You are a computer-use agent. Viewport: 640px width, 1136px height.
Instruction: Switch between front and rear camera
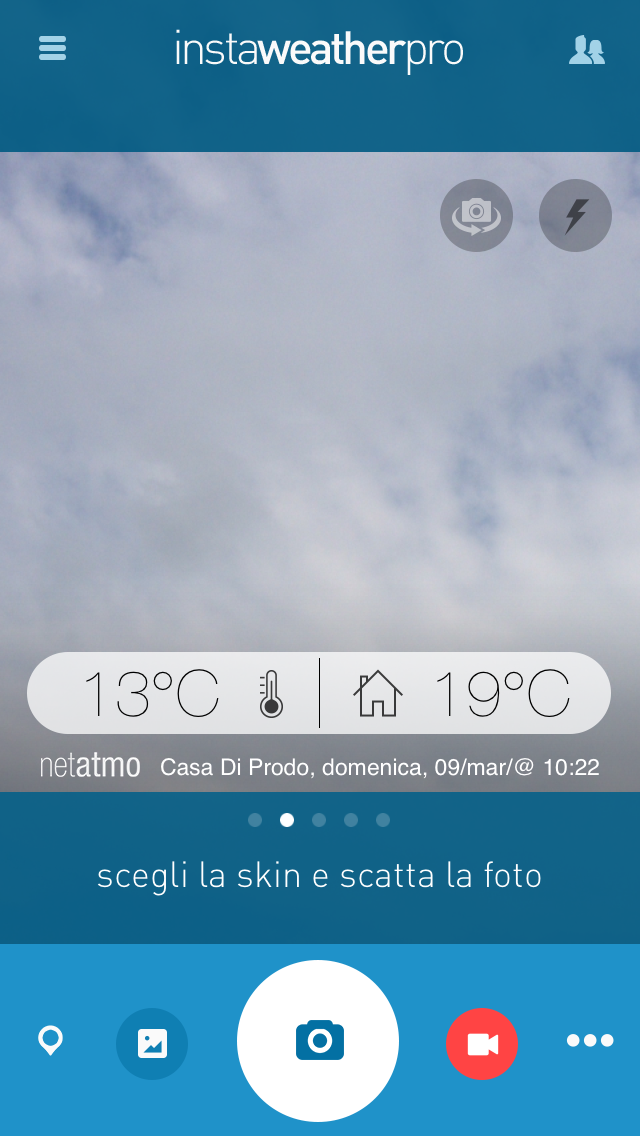[476, 215]
